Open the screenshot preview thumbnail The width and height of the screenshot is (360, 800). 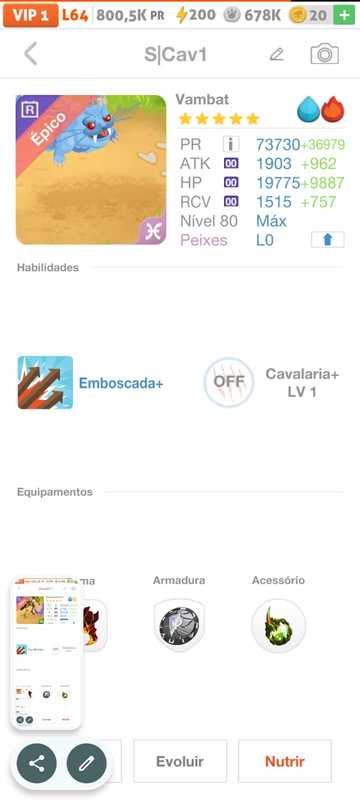coord(46,654)
